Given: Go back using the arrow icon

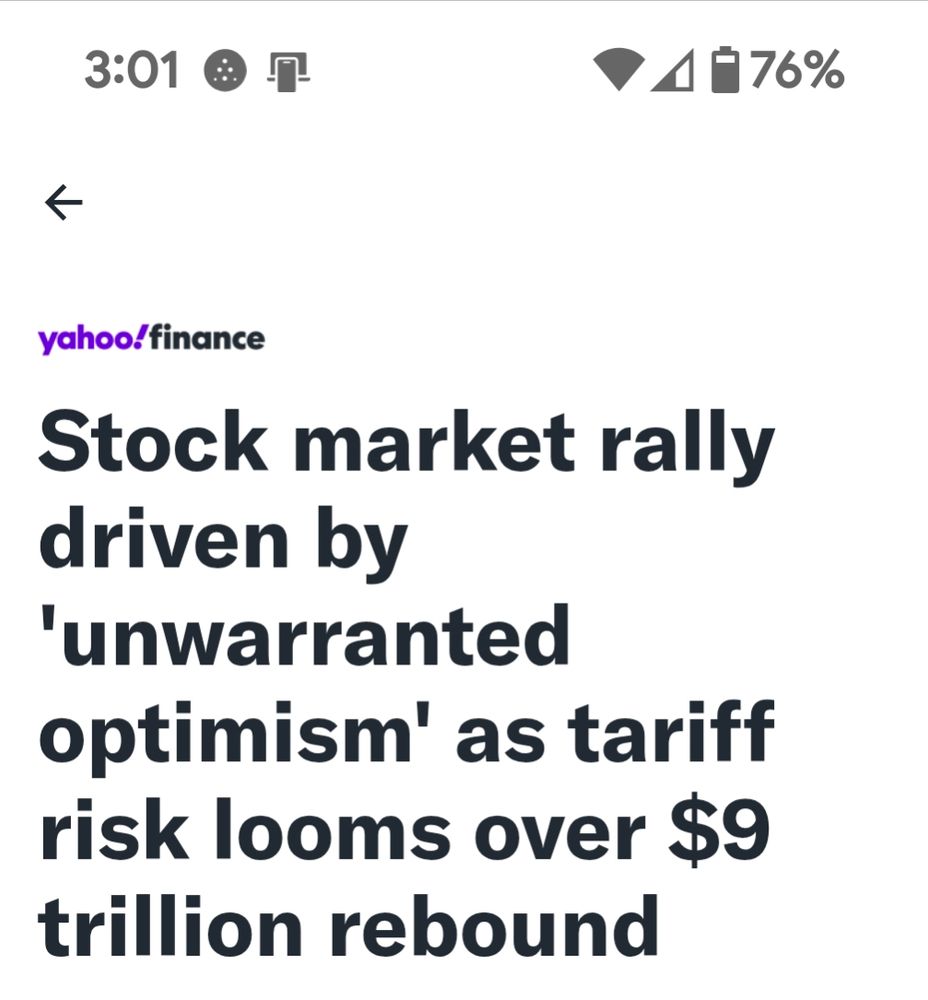Looking at the screenshot, I should (64, 202).
